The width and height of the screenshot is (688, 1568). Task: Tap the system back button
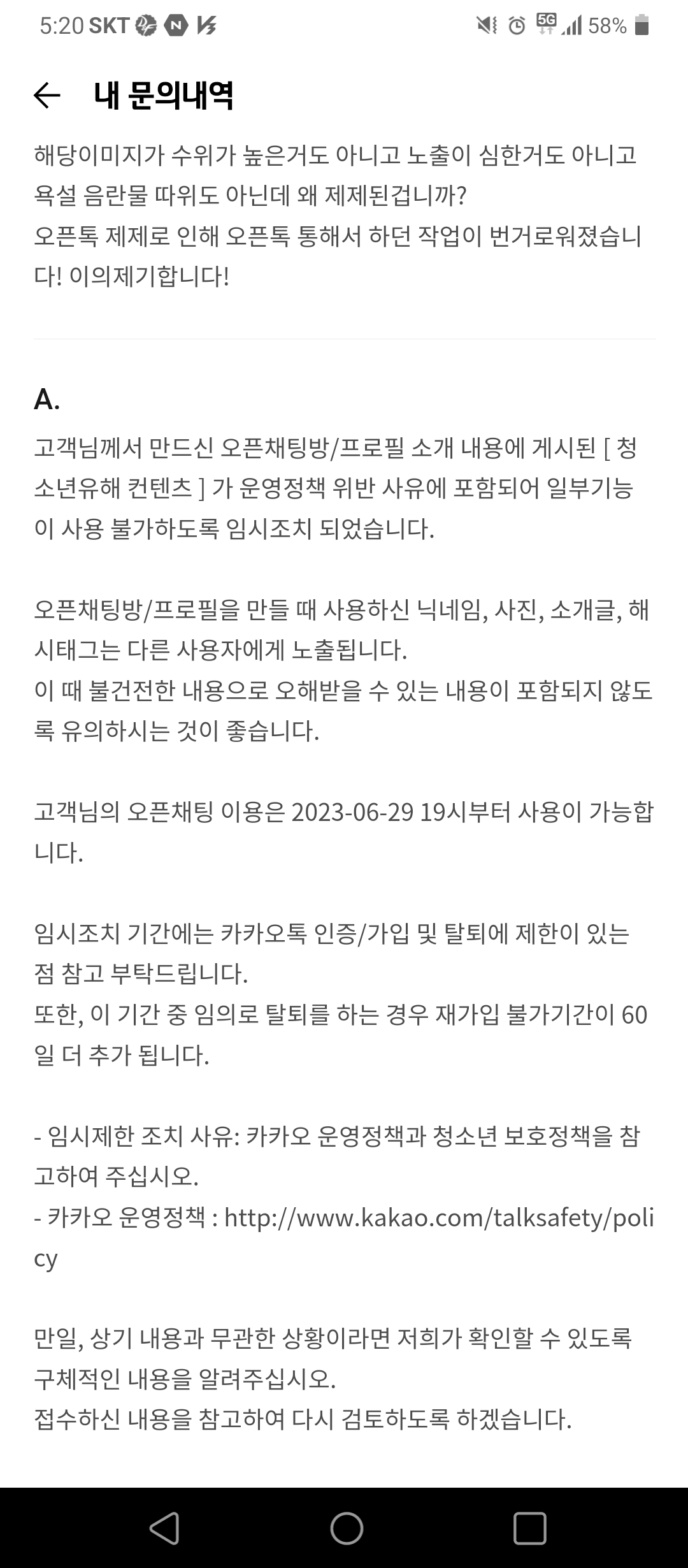[x=164, y=1528]
